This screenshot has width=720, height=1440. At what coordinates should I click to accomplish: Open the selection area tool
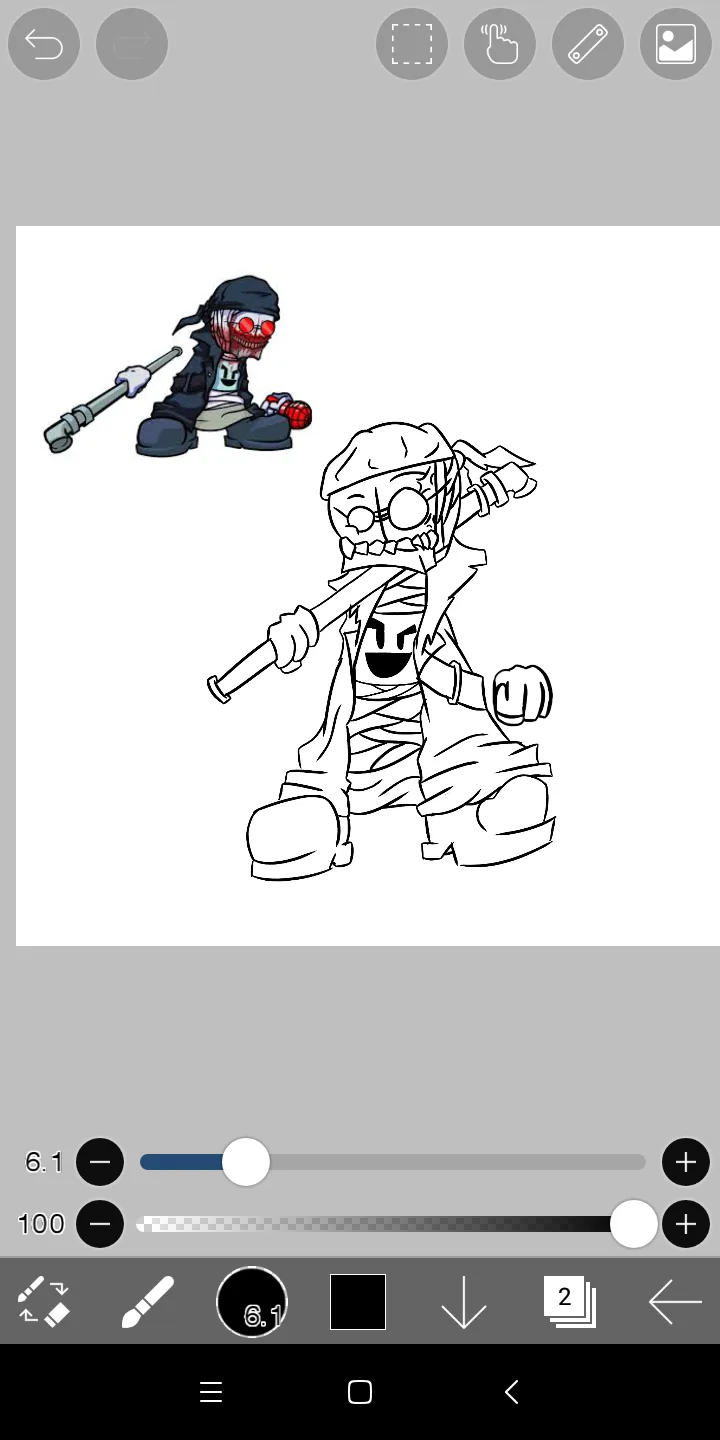[412, 44]
